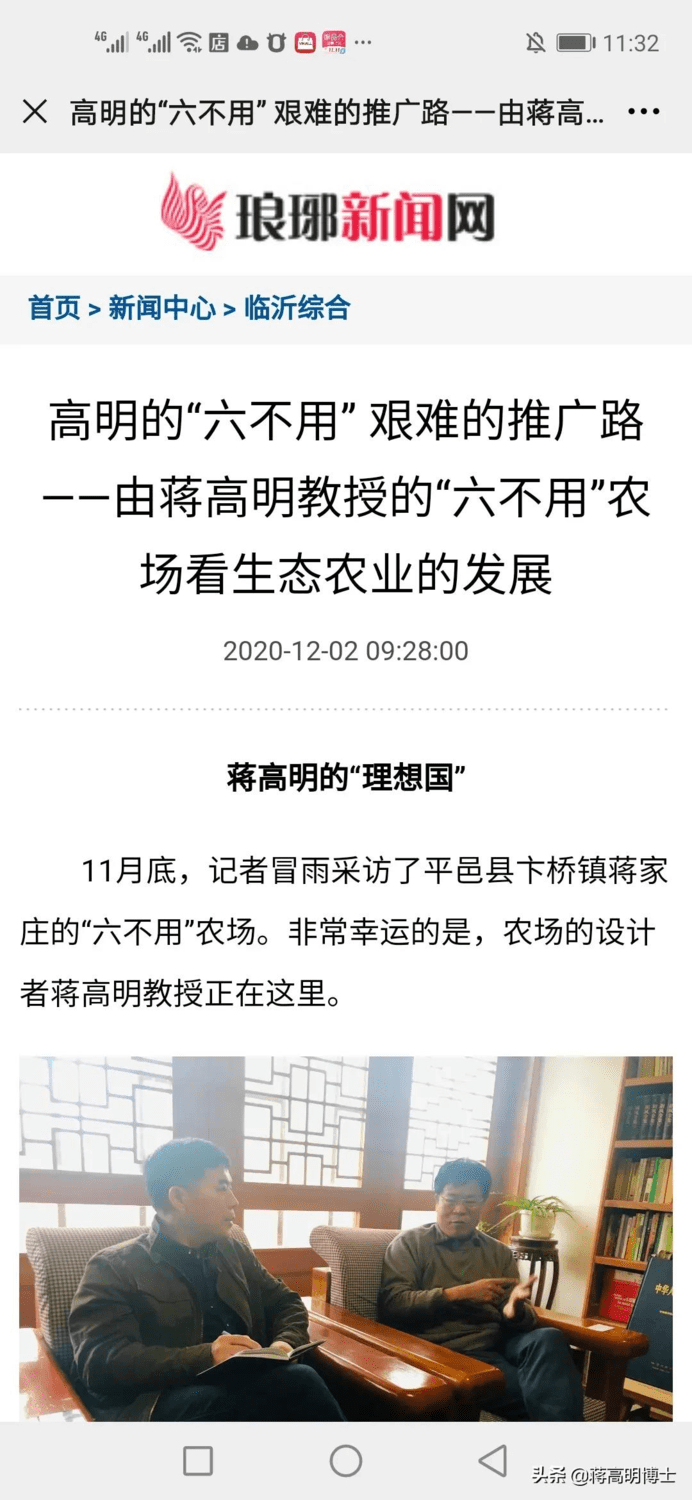Tap the system home circle button

346,1461
